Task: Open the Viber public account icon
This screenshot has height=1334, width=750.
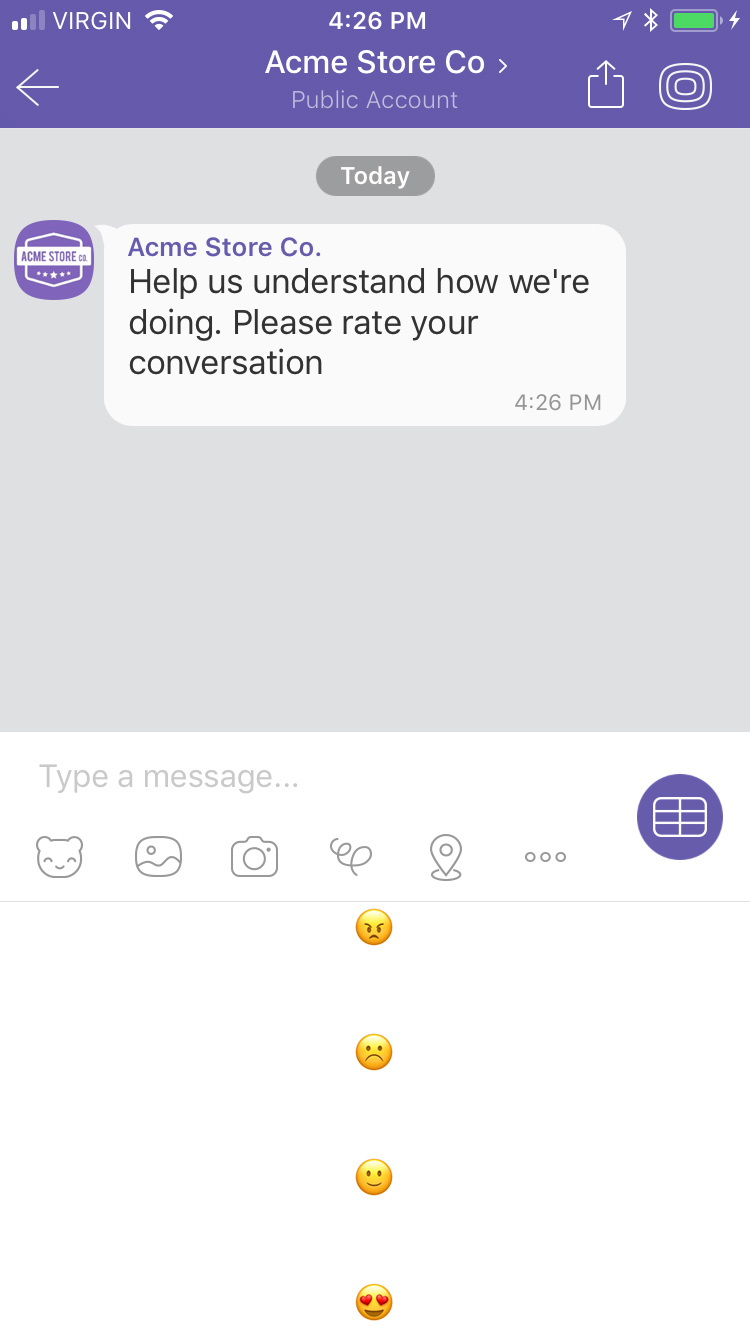Action: tap(685, 86)
